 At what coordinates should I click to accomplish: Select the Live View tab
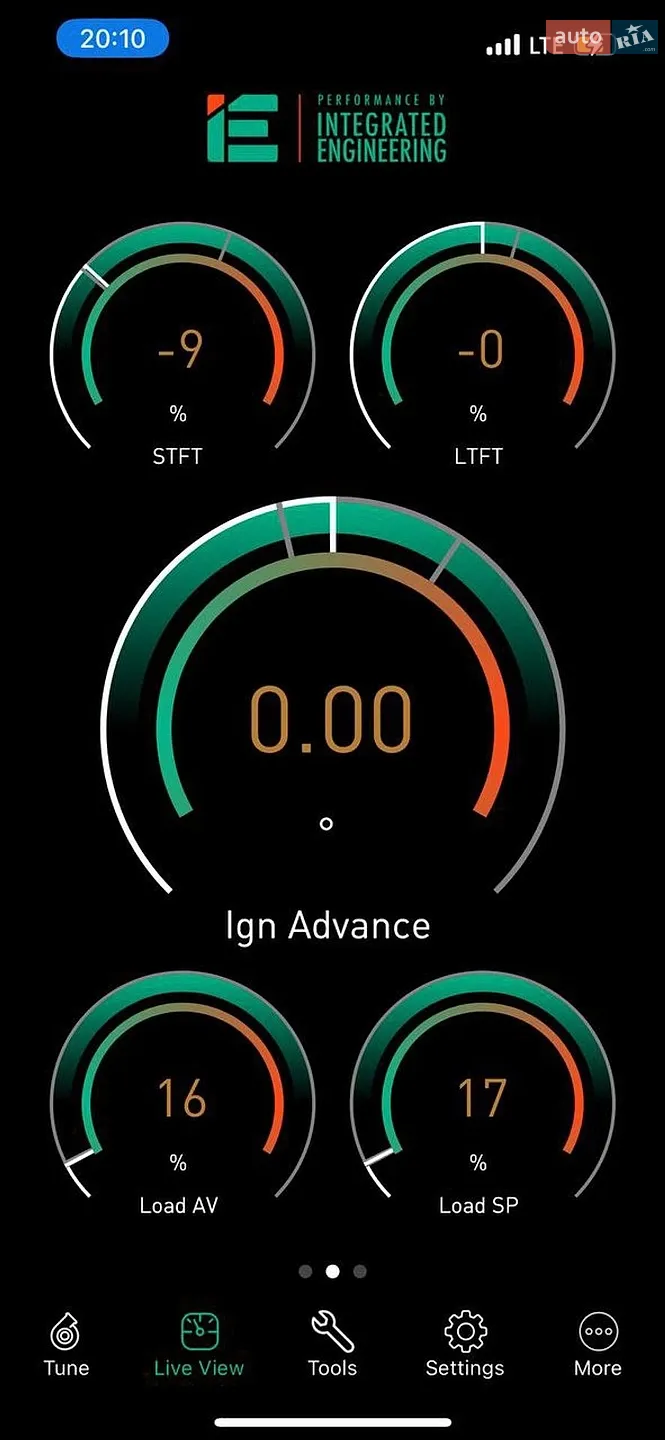click(199, 1345)
